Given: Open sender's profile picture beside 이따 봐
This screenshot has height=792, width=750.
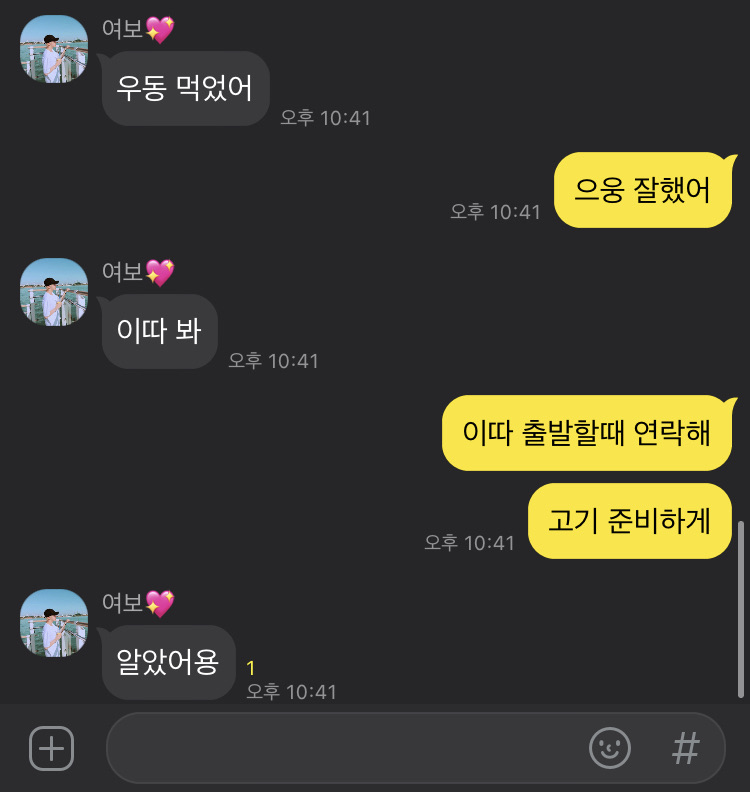Looking at the screenshot, I should (54, 292).
